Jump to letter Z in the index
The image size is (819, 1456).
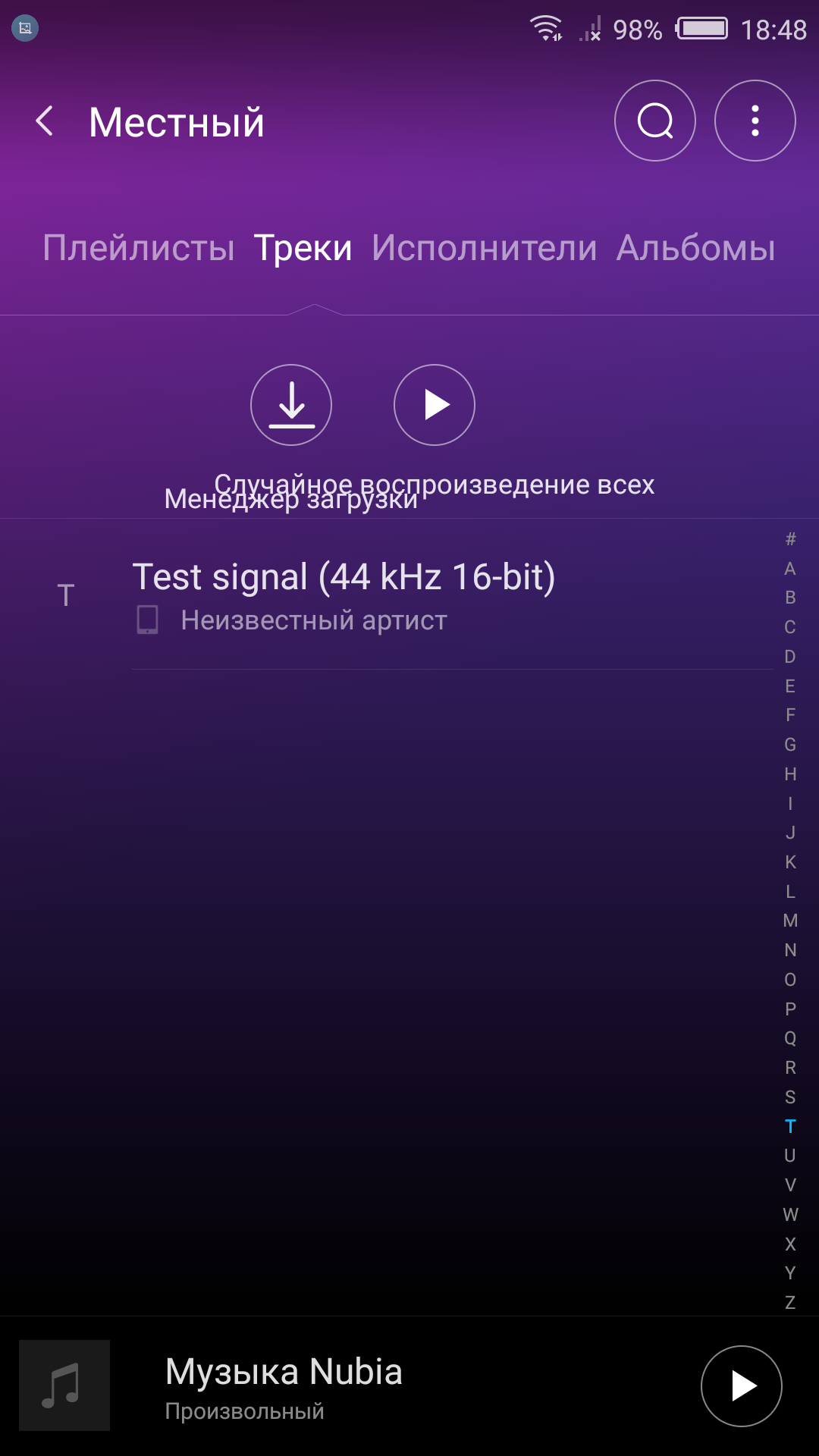click(x=790, y=1303)
